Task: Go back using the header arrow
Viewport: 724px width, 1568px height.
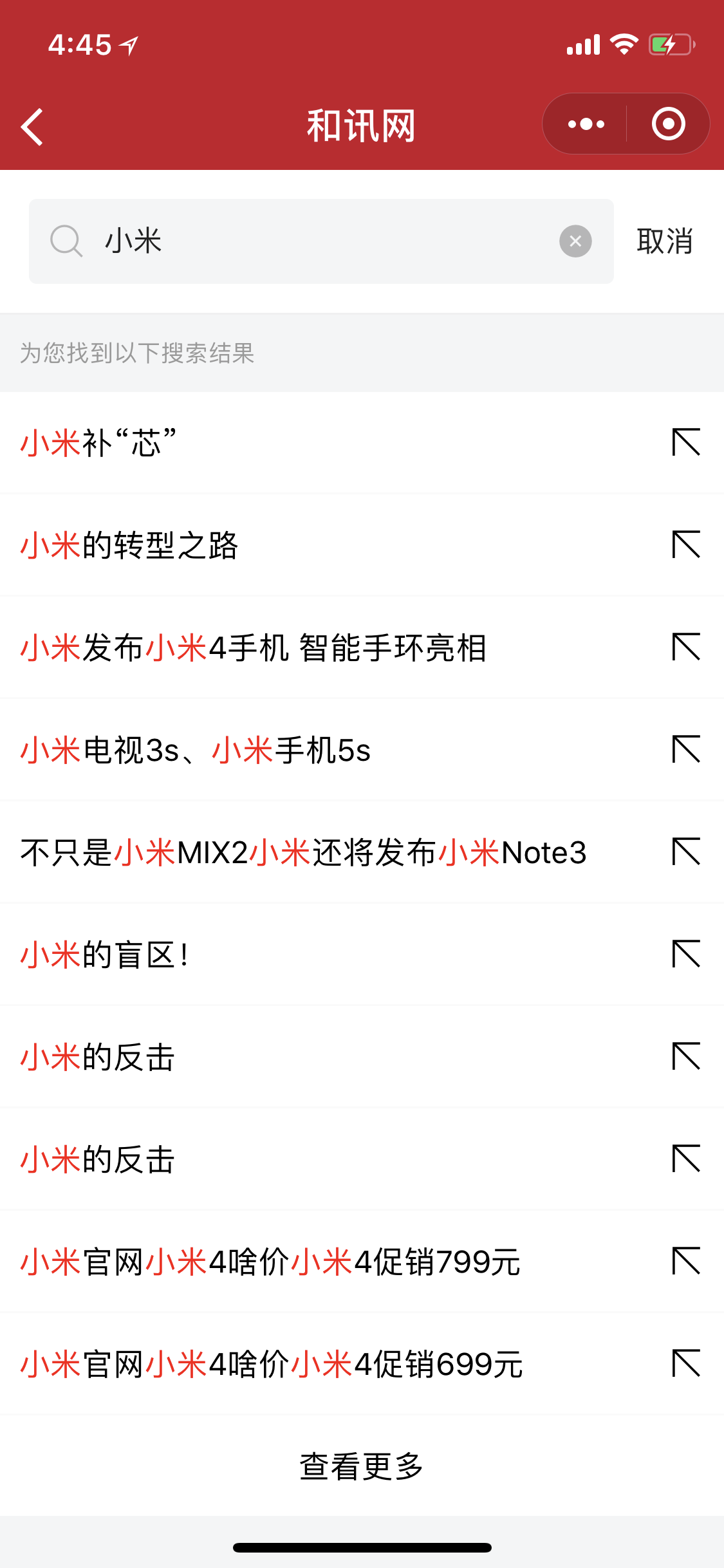Action: click(32, 127)
